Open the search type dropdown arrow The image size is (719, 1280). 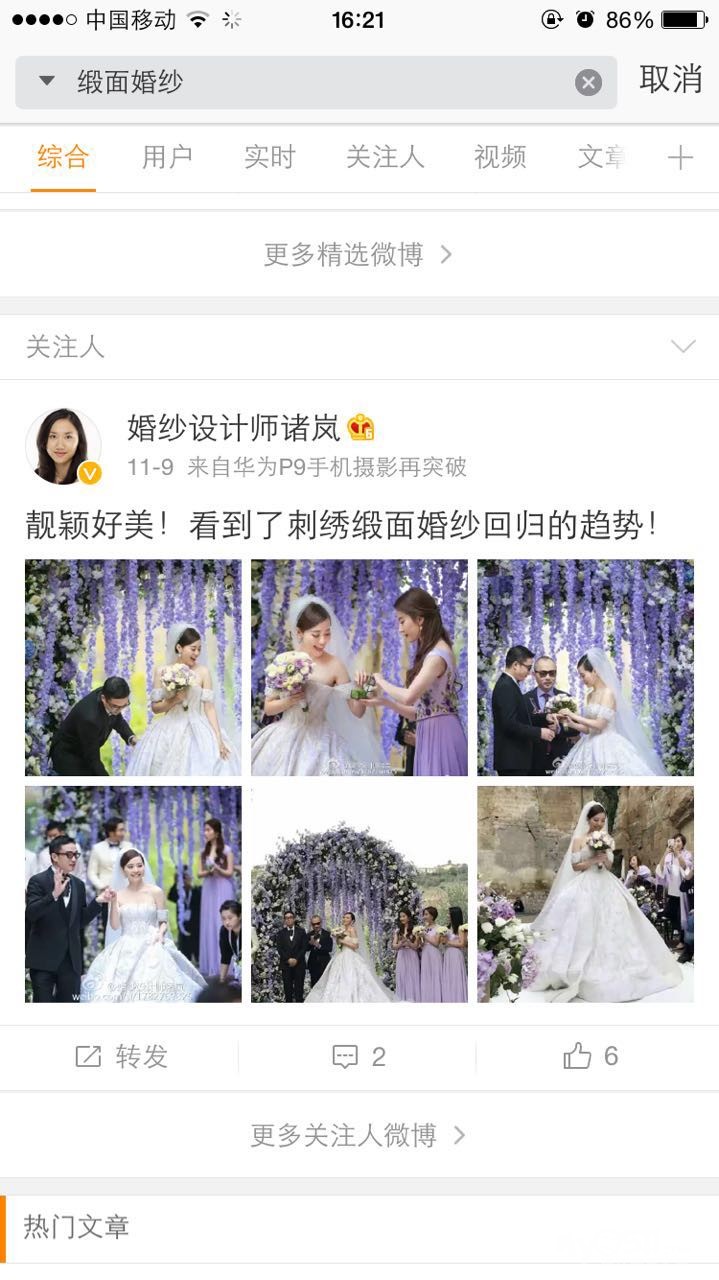coord(46,81)
